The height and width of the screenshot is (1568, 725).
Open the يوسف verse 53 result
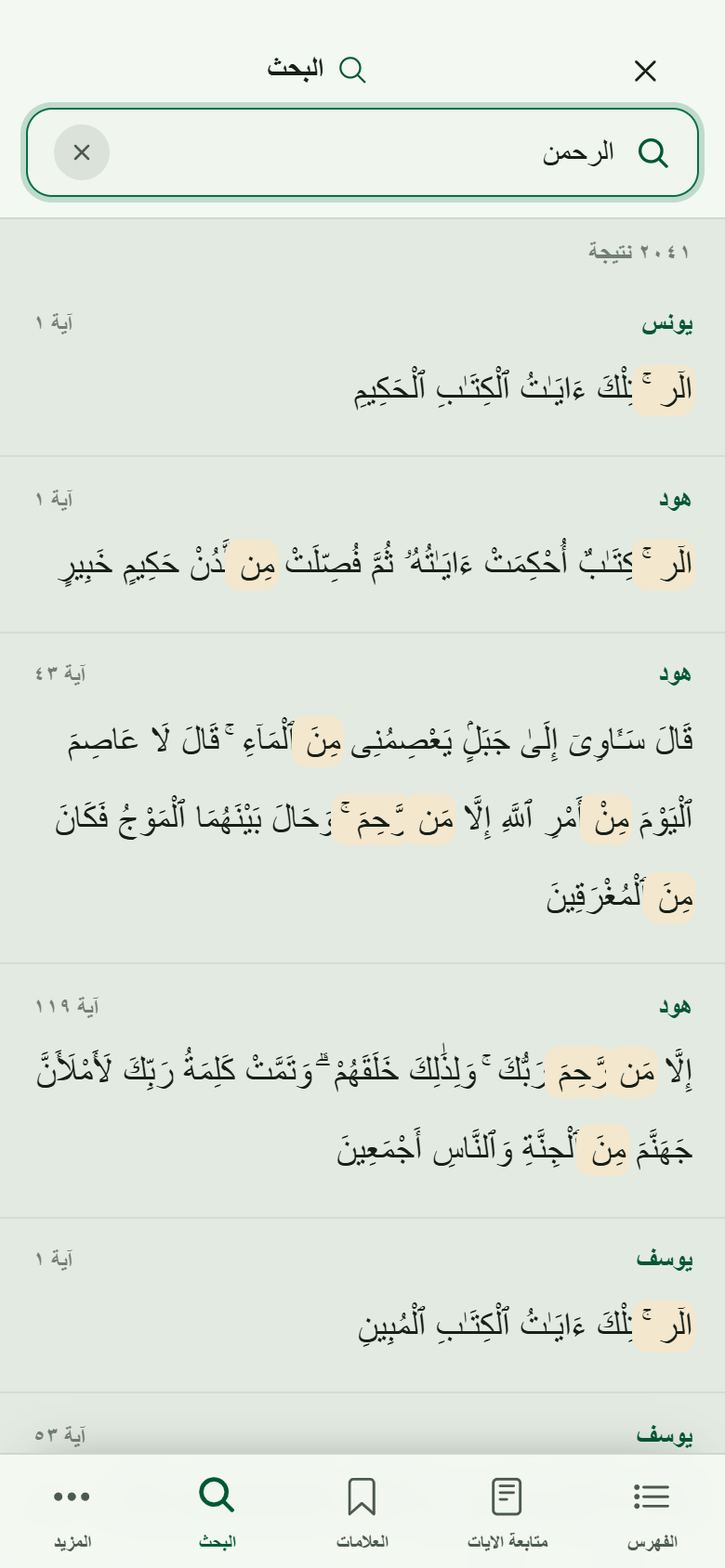362,1424
